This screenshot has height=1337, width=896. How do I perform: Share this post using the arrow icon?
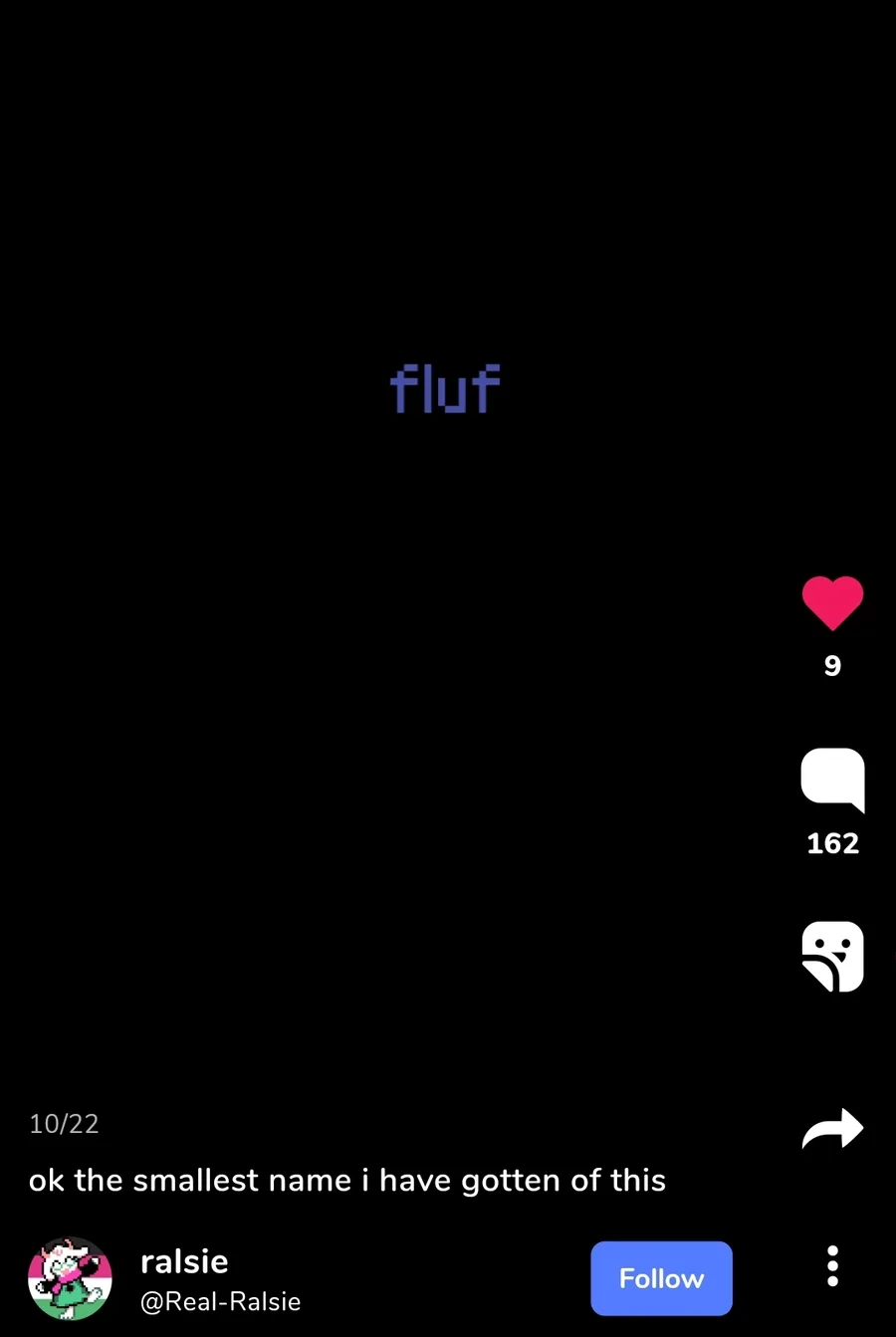(x=832, y=1129)
